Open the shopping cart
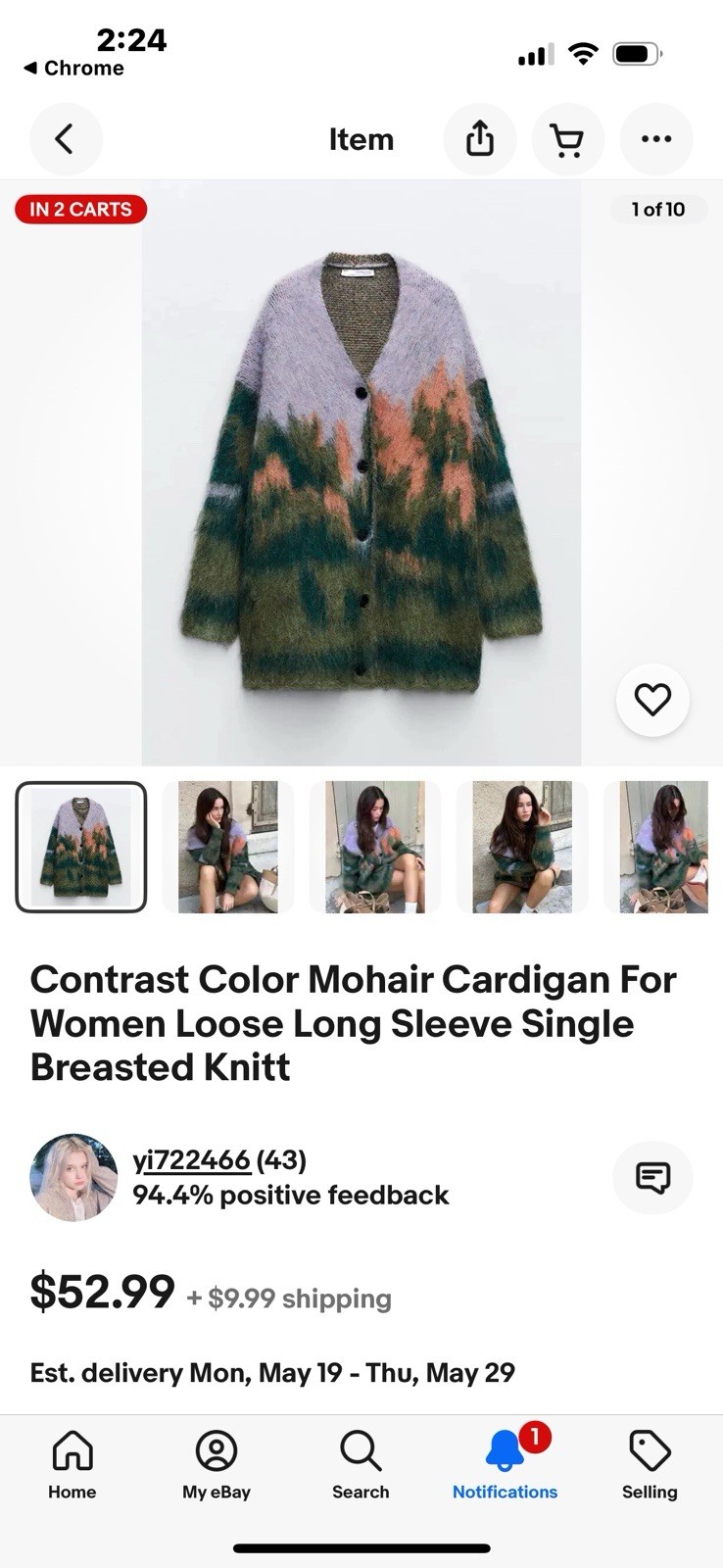Screen dimensions: 723x1568 point(567,139)
